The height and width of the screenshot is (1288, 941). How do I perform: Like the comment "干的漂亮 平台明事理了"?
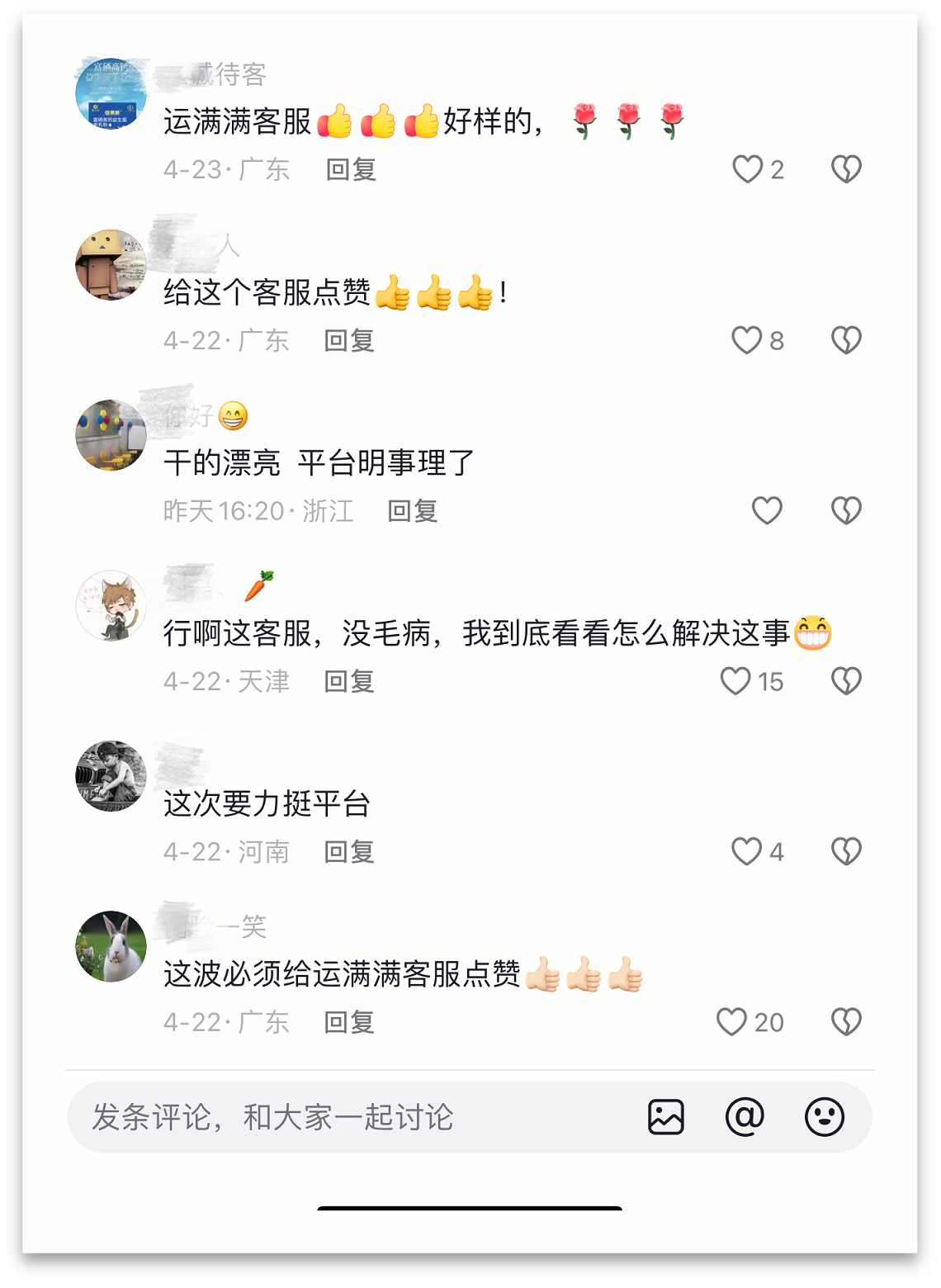click(x=767, y=511)
